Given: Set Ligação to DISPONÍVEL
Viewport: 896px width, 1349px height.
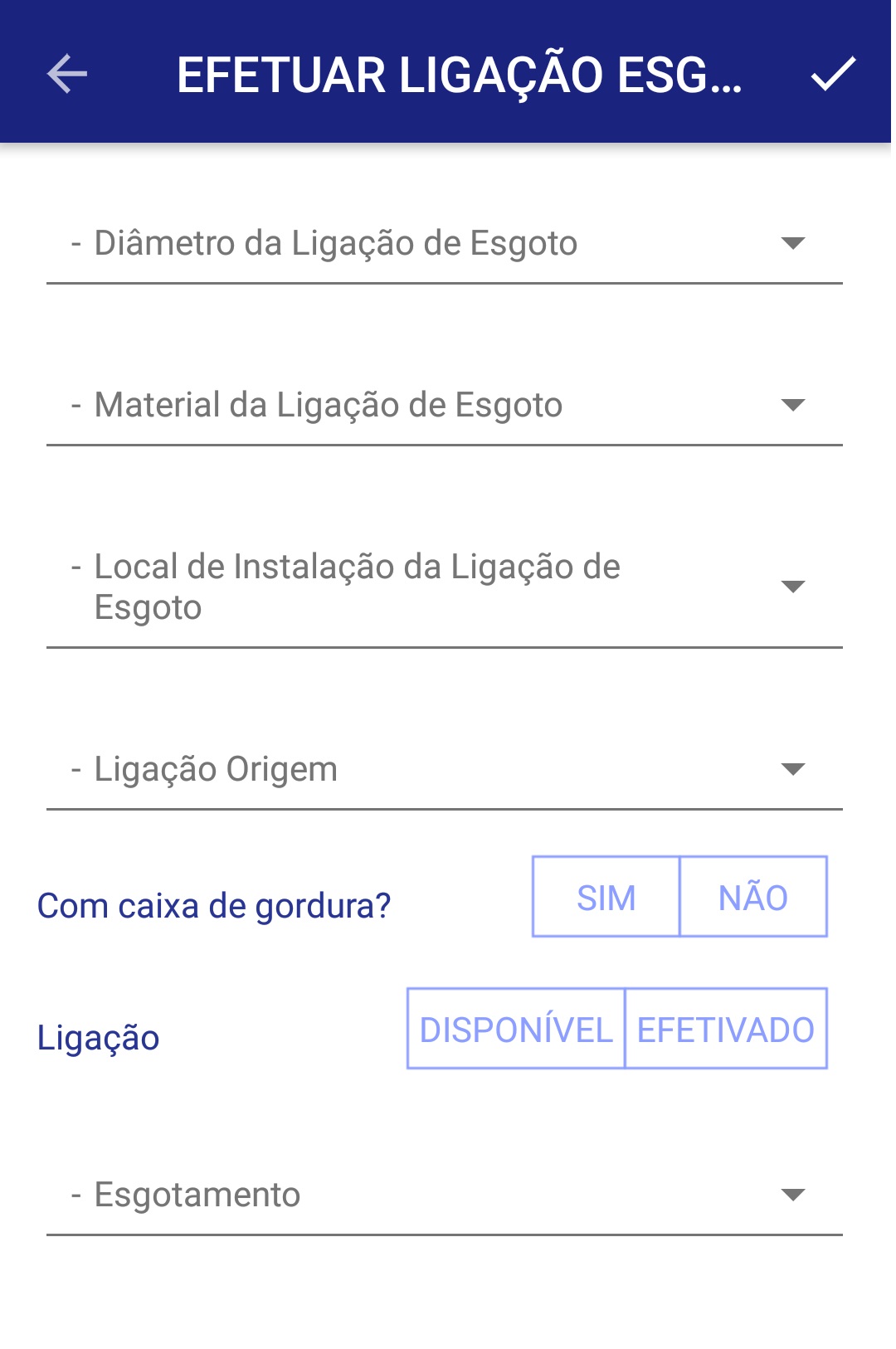Looking at the screenshot, I should [x=515, y=1029].
